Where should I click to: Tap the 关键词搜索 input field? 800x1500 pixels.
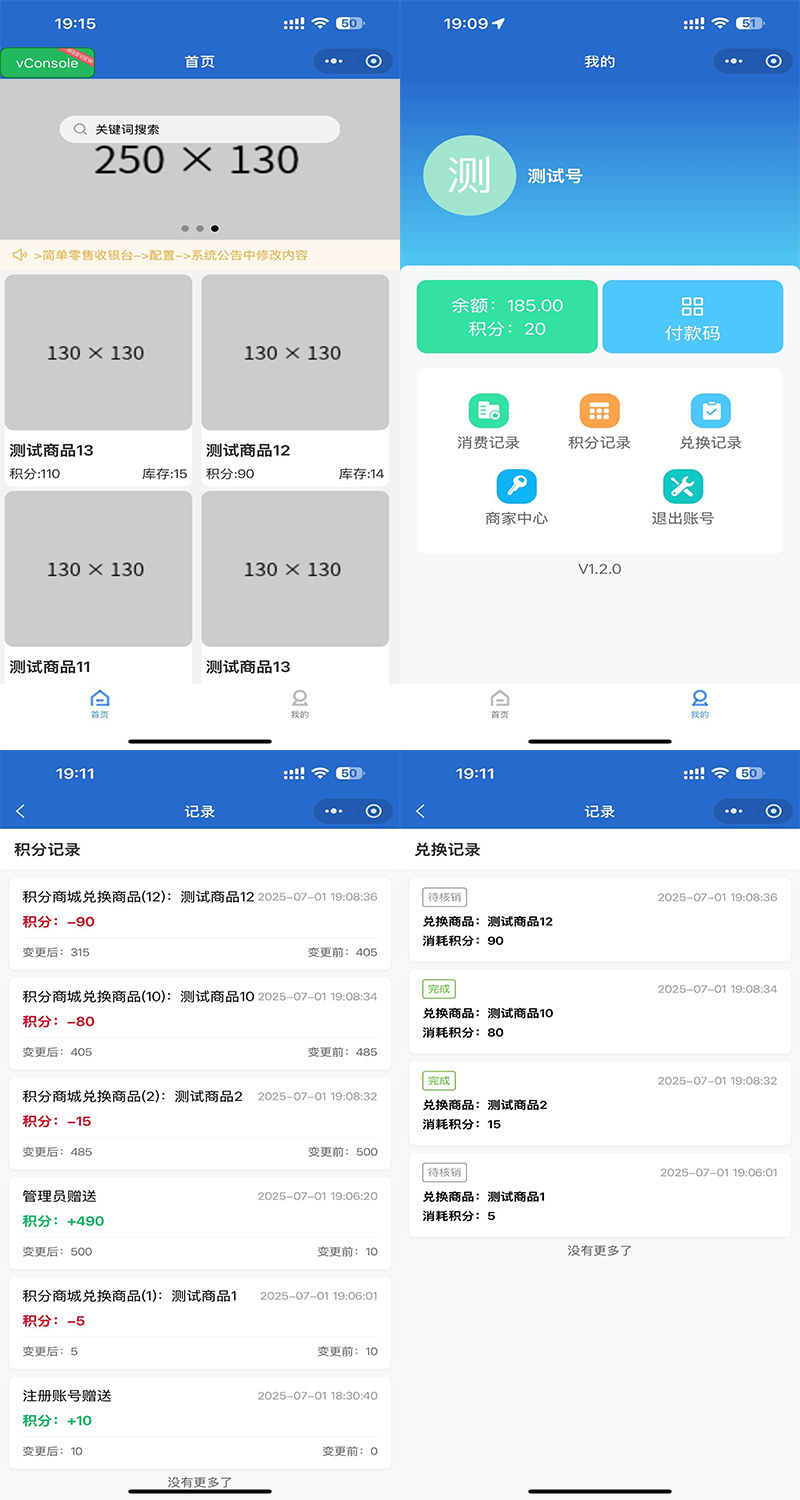(x=200, y=129)
